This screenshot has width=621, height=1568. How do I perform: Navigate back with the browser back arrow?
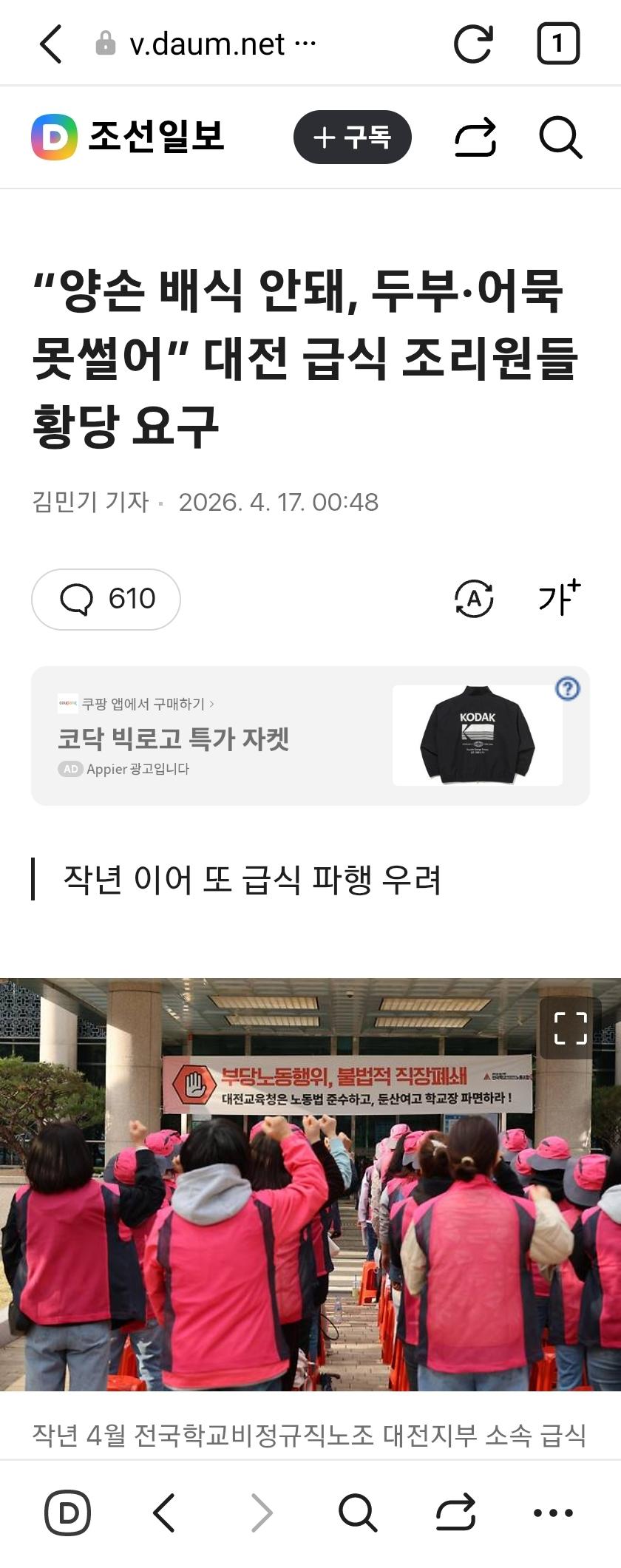tap(50, 44)
